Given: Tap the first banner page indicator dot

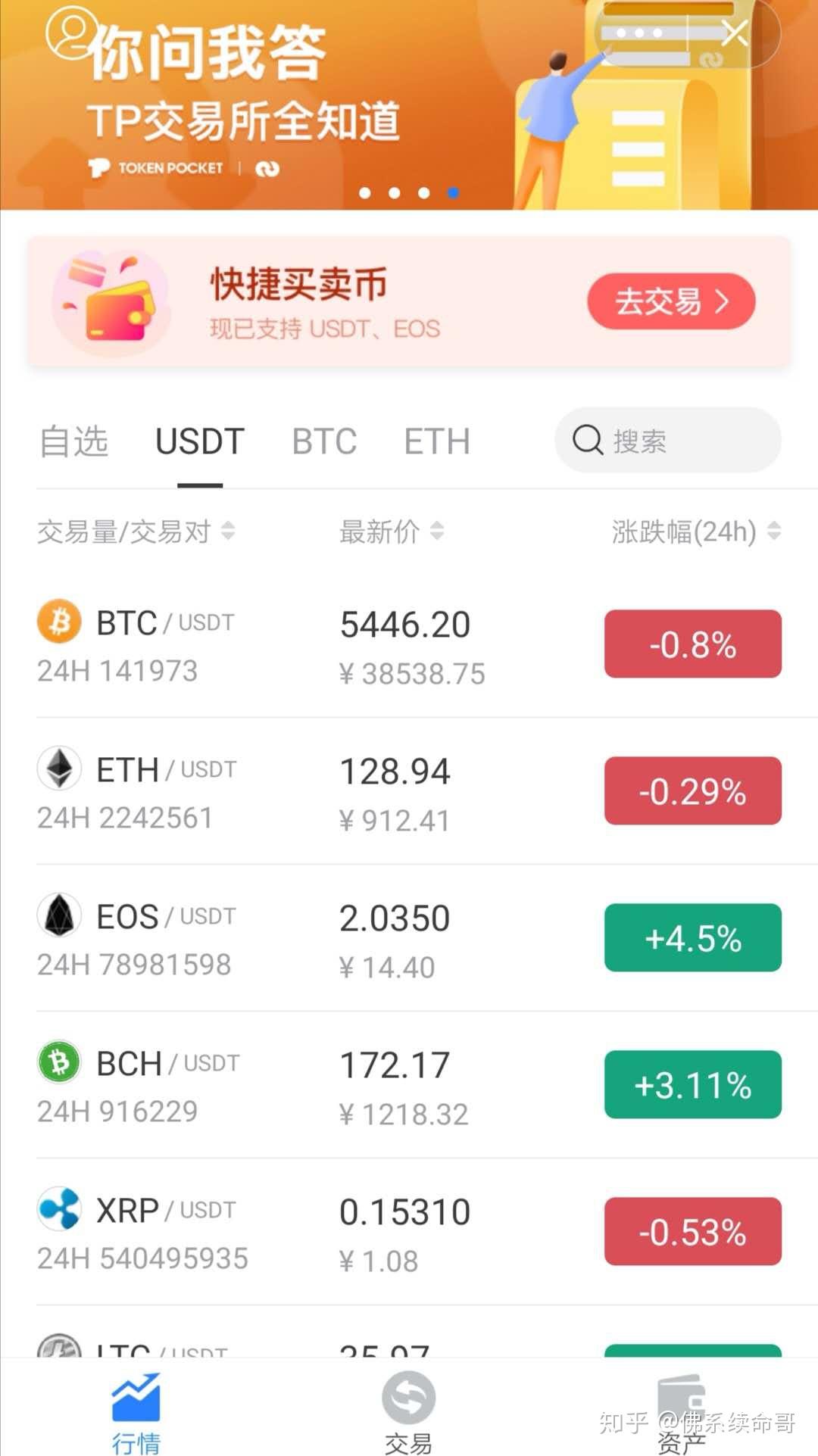Looking at the screenshot, I should pos(364,193).
